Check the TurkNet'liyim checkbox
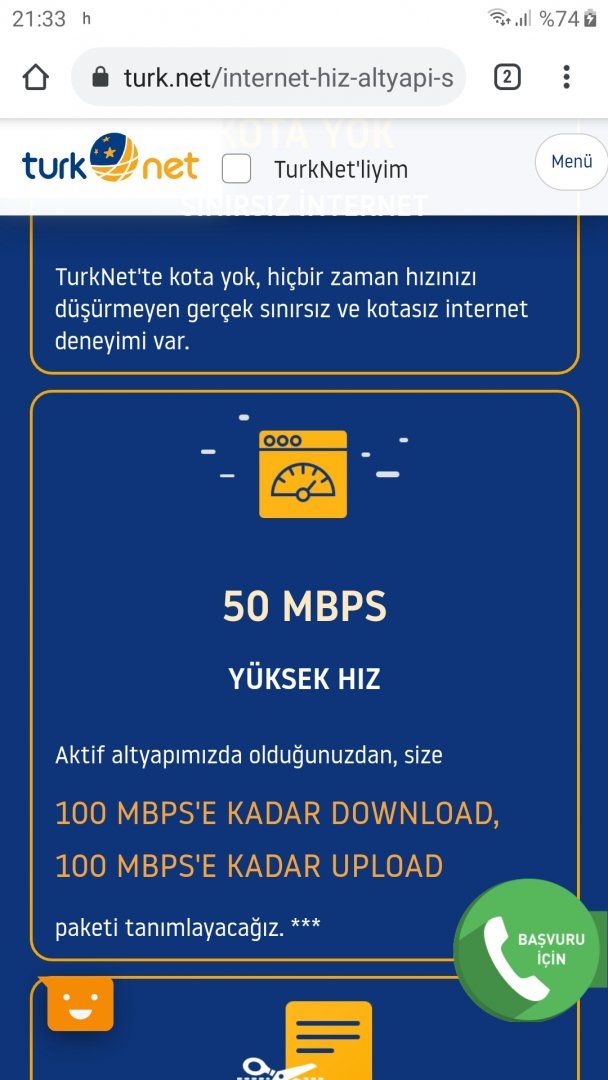 236,169
